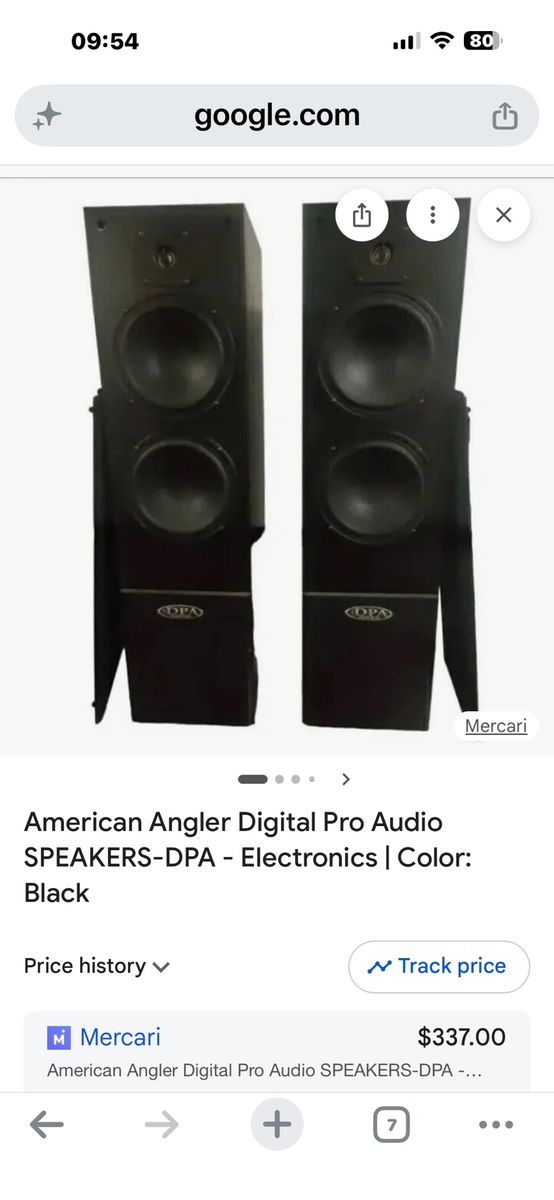
Task: Tap the Track price button
Action: tap(439, 966)
